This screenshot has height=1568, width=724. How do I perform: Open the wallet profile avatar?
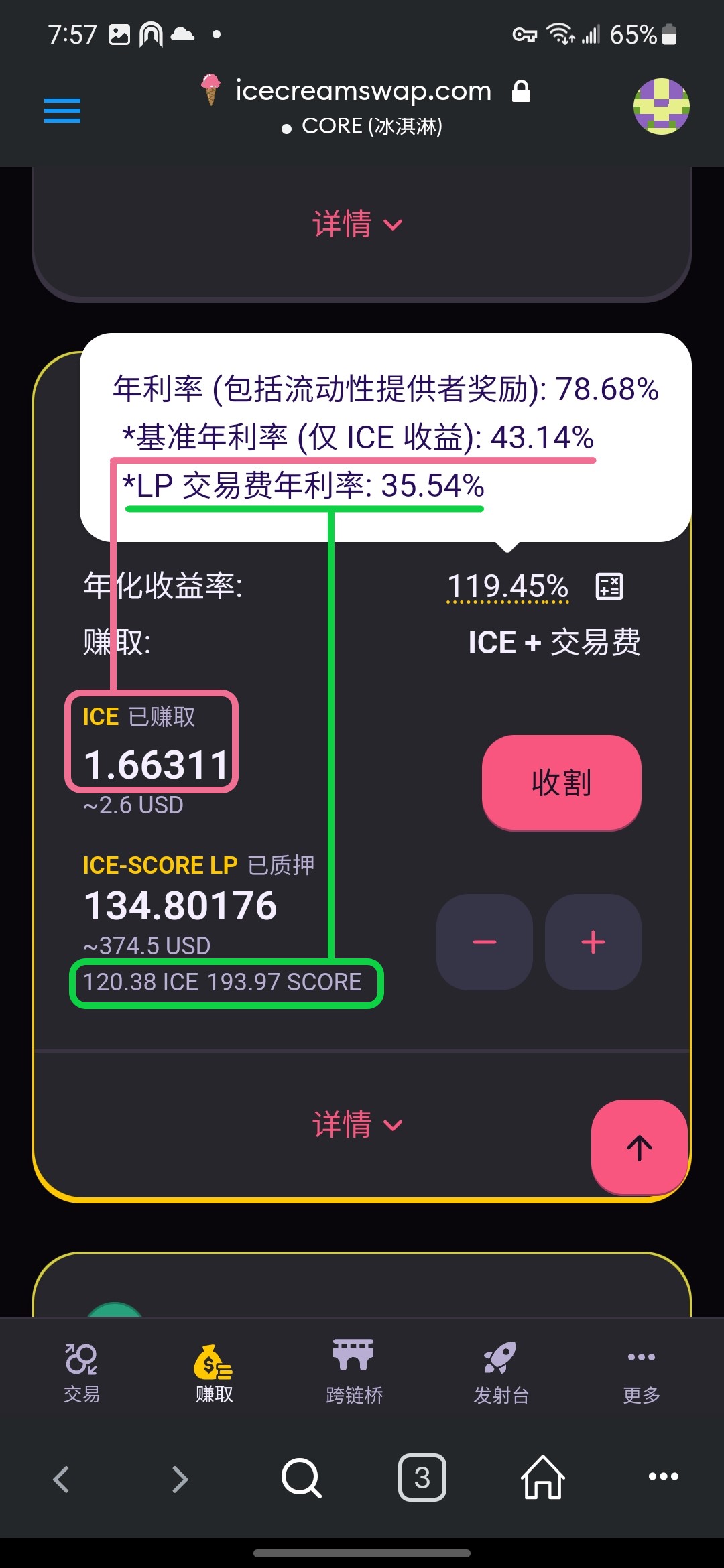(662, 107)
